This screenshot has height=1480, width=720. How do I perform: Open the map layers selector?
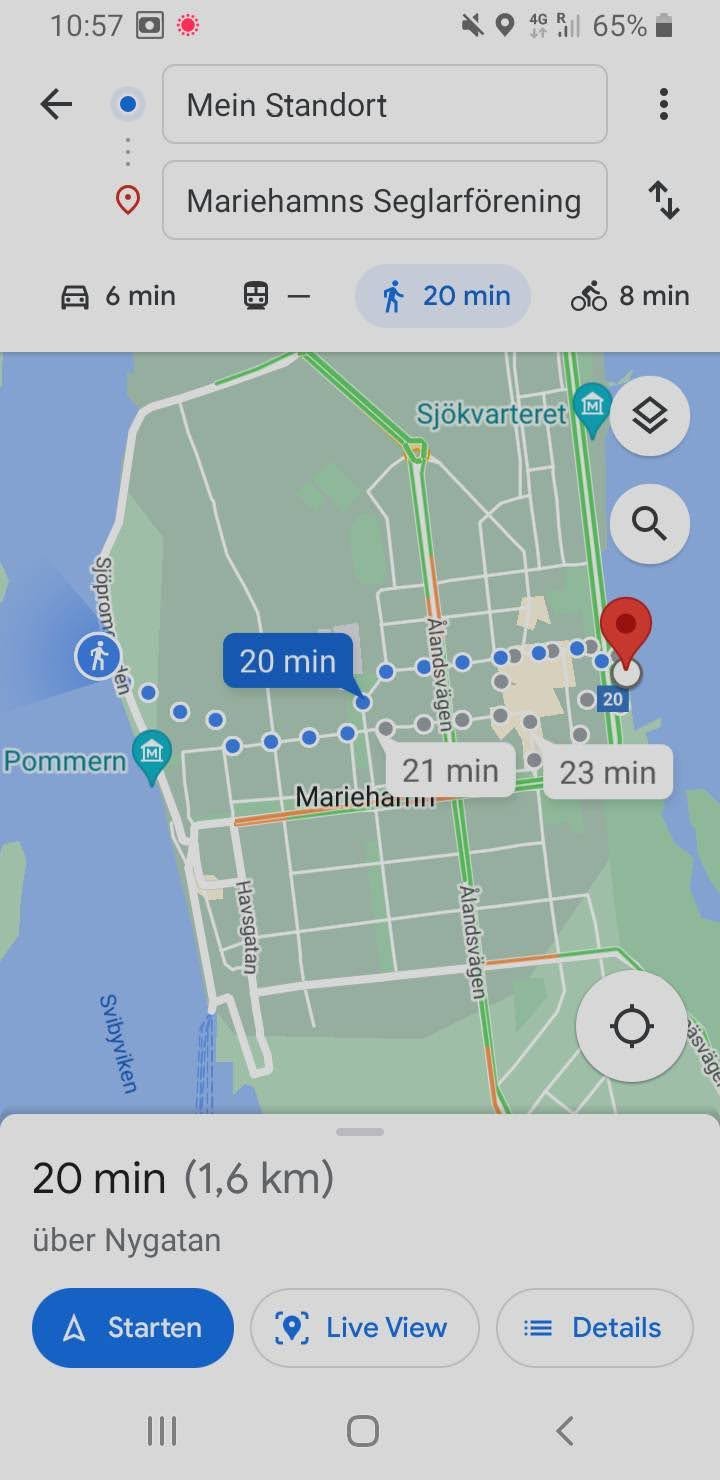pyautogui.click(x=650, y=415)
